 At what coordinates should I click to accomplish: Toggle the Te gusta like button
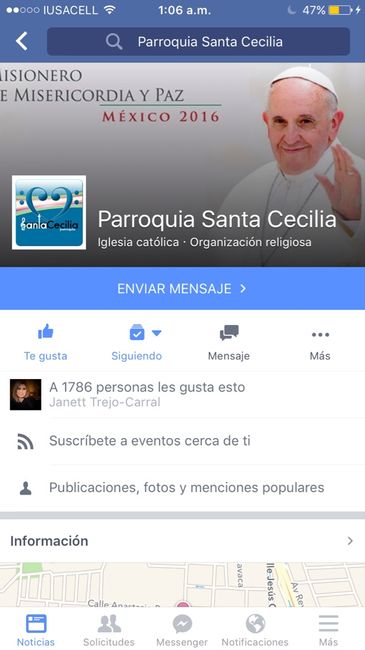click(46, 342)
